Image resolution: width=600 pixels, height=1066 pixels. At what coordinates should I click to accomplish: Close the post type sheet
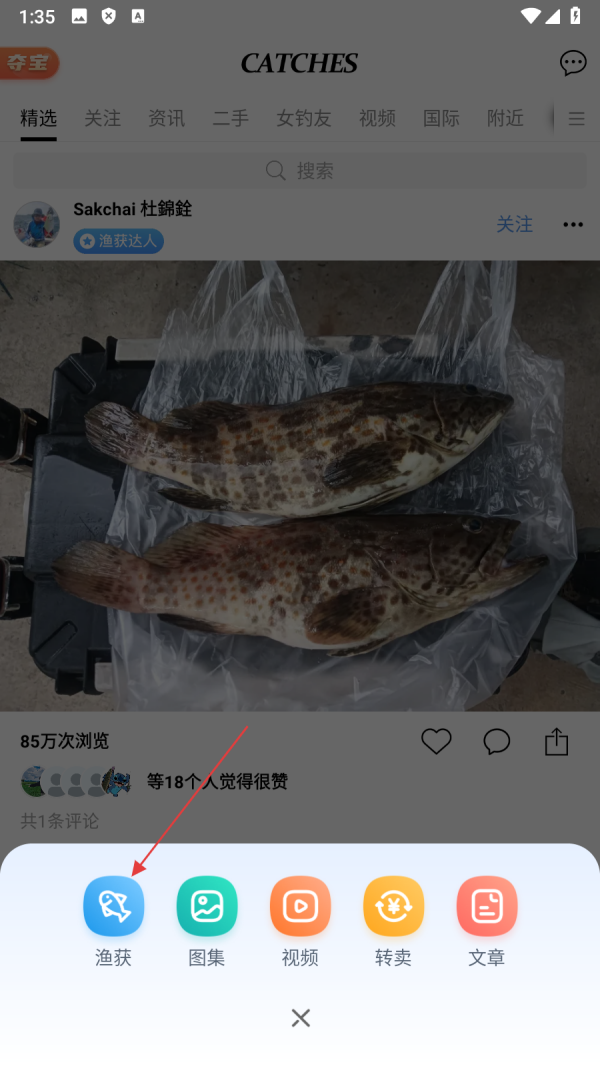(x=300, y=1018)
